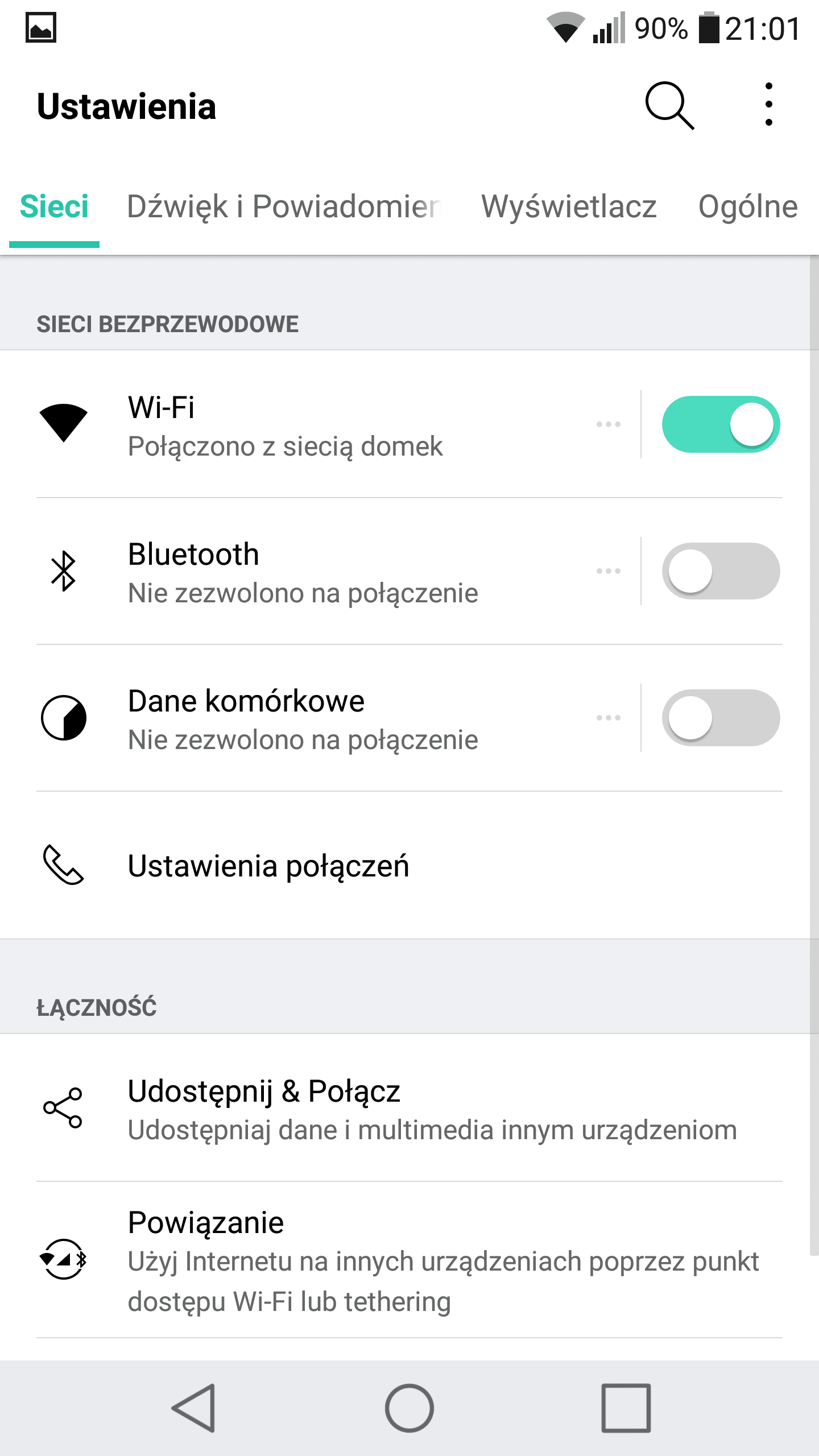The height and width of the screenshot is (1456, 819).
Task: Turn off the Wi-Fi switch
Action: click(x=721, y=424)
